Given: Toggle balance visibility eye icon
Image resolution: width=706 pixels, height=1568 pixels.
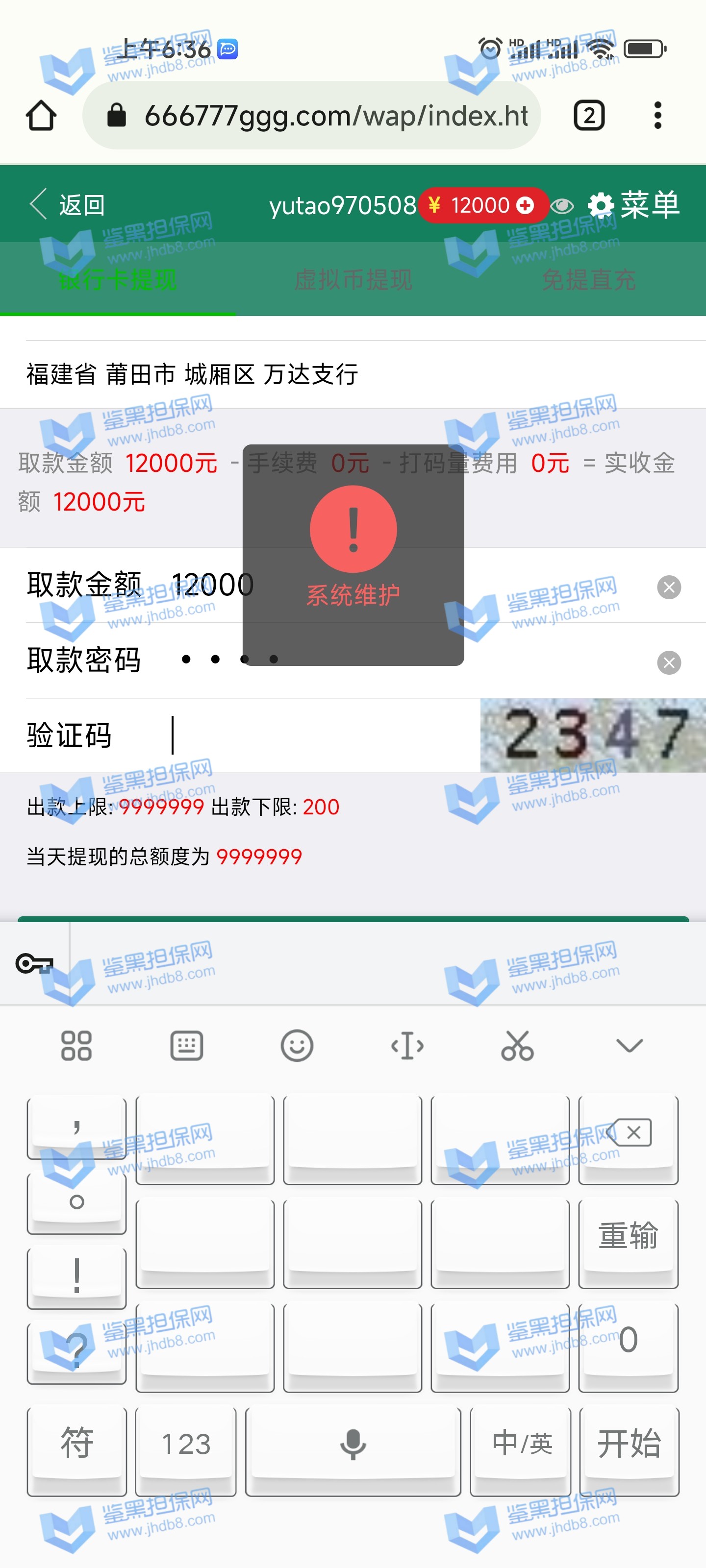Looking at the screenshot, I should pyautogui.click(x=562, y=206).
